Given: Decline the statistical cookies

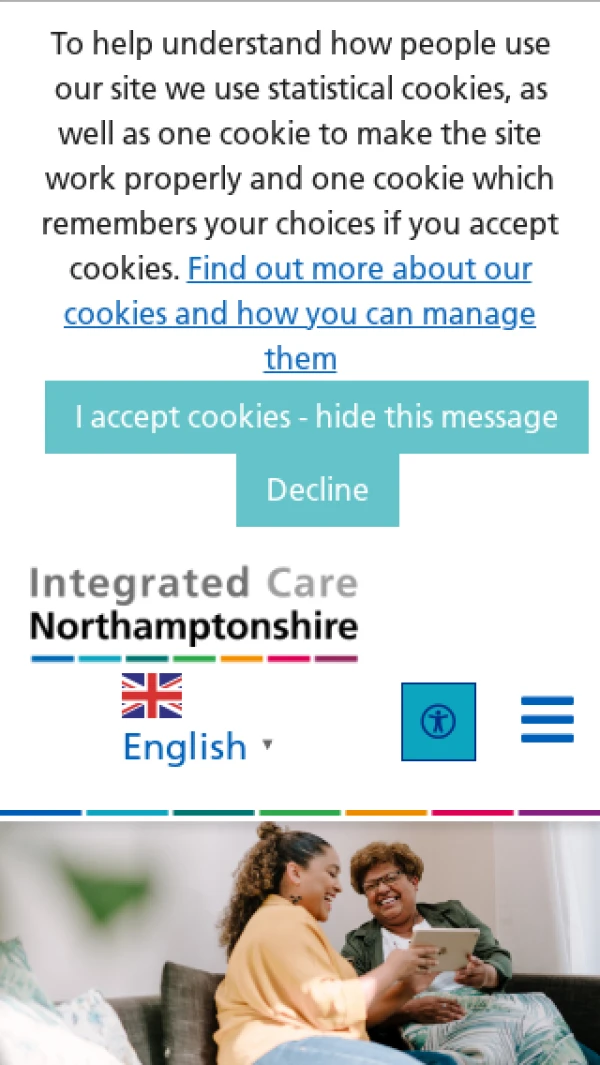Looking at the screenshot, I should pos(317,490).
